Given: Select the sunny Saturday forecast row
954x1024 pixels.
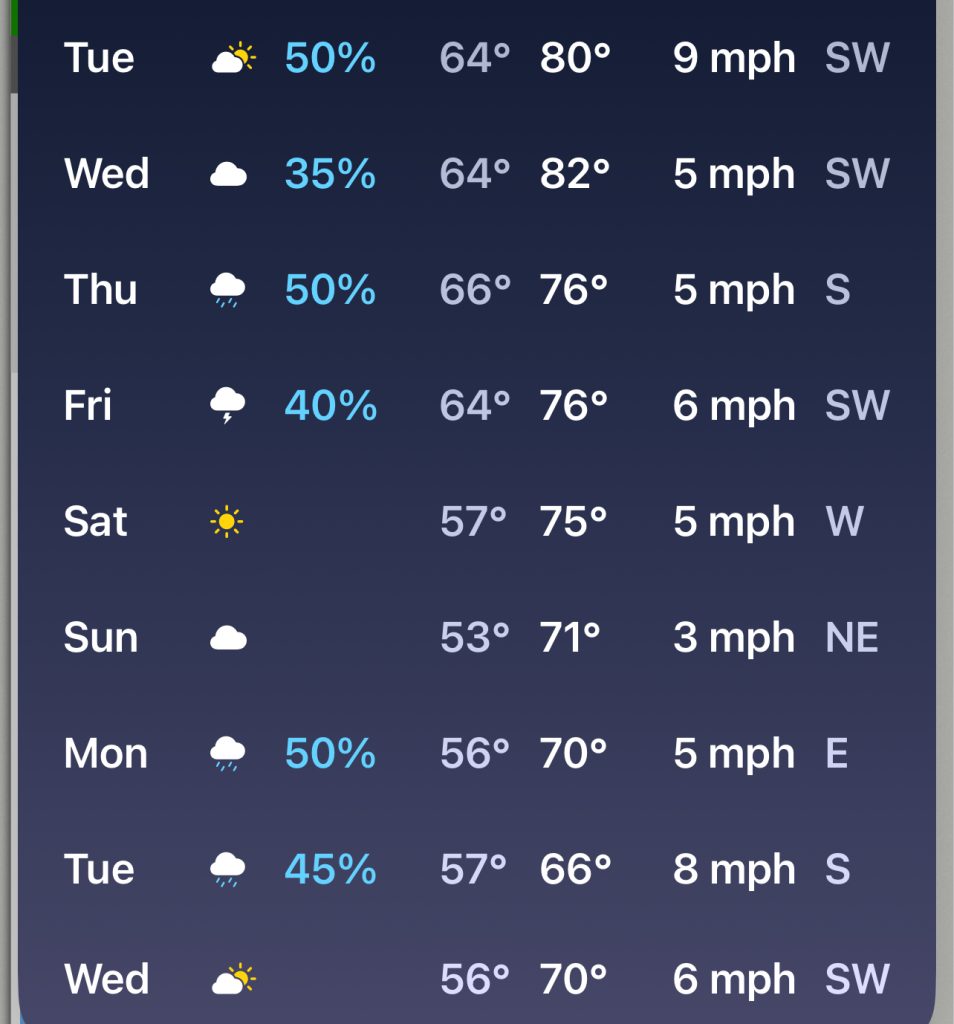Looking at the screenshot, I should pos(476,522).
